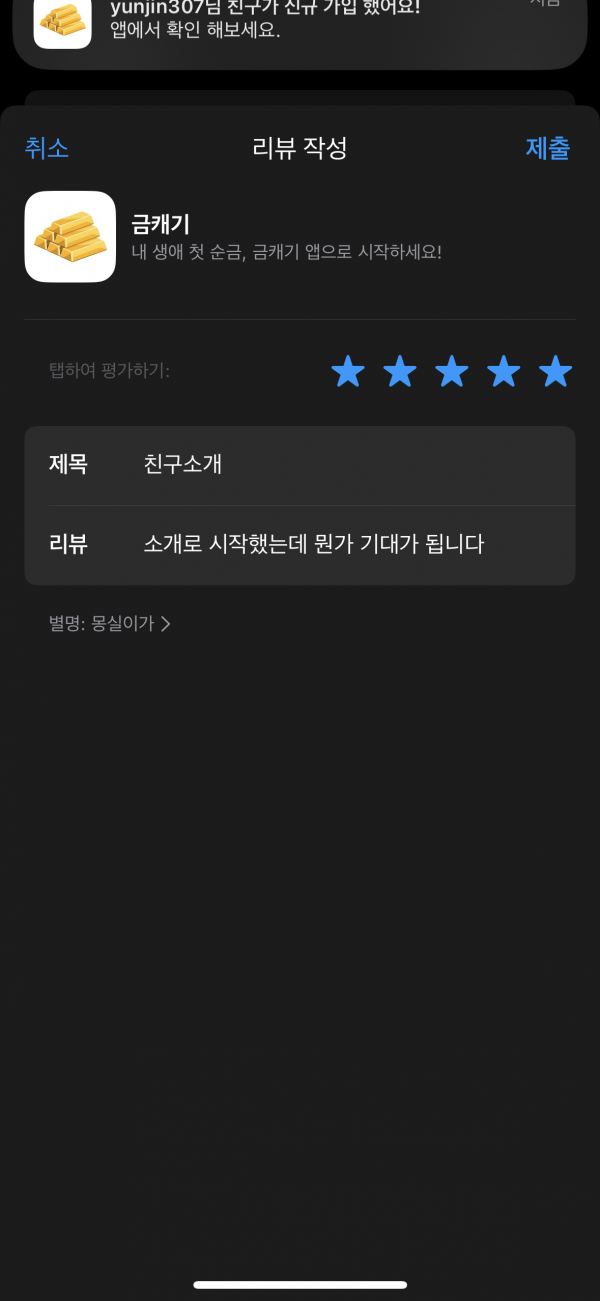Edit the 리뷰 review text field

(300, 545)
